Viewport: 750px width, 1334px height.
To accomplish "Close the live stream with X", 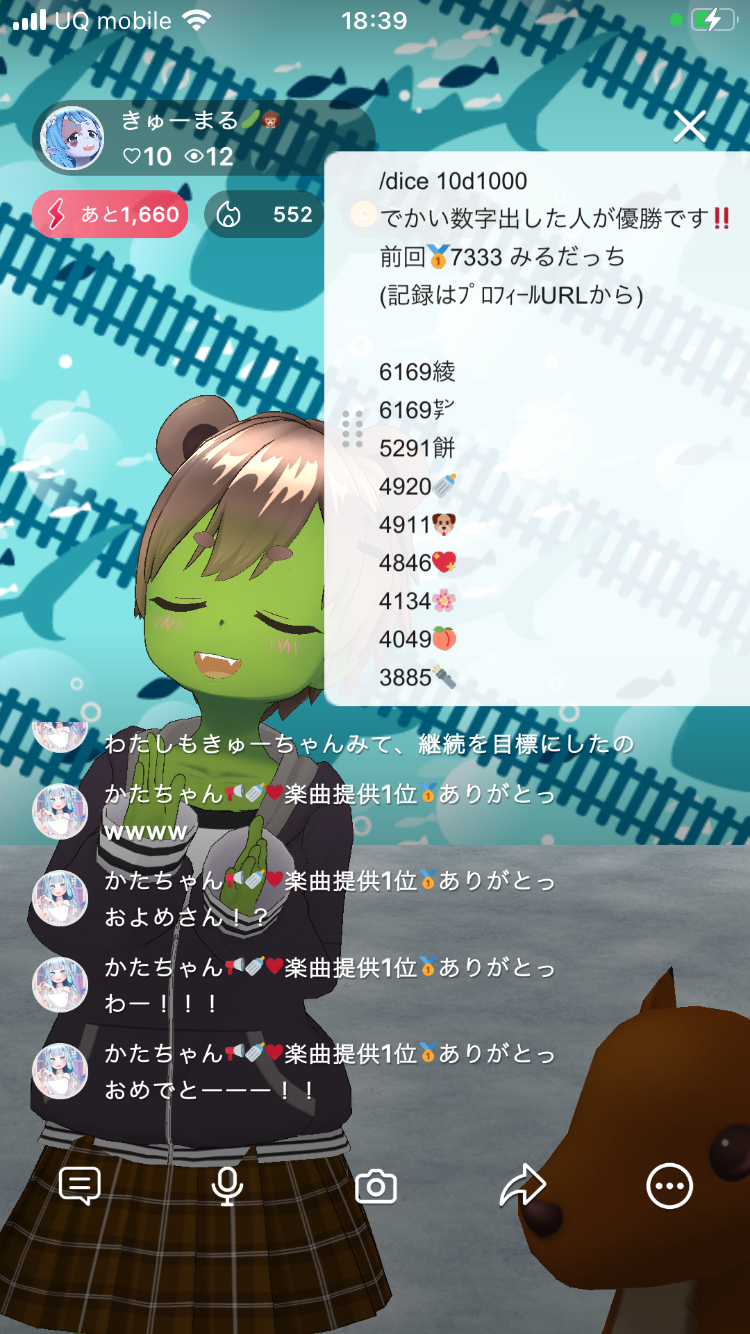I will 689,127.
